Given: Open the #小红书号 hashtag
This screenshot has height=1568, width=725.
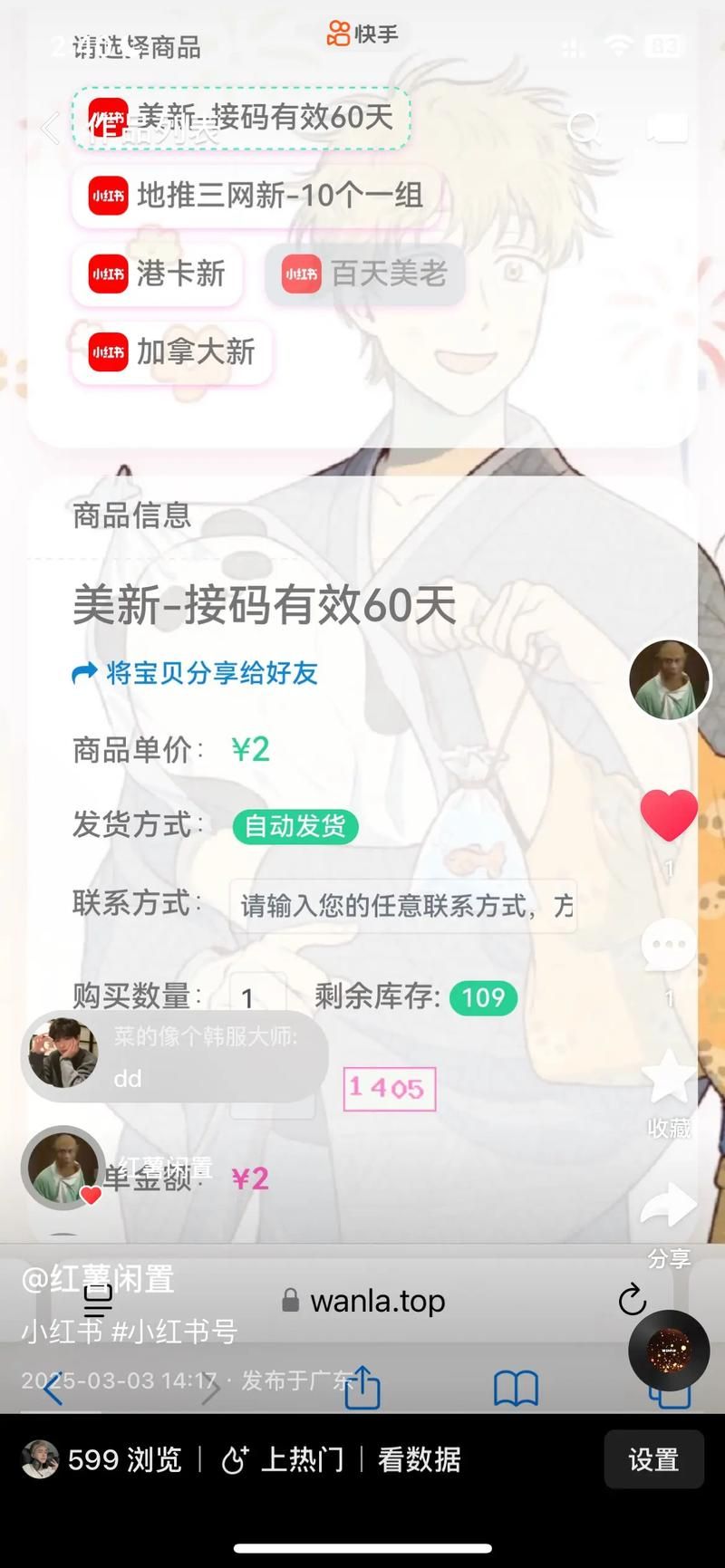Looking at the screenshot, I should coord(174,1332).
